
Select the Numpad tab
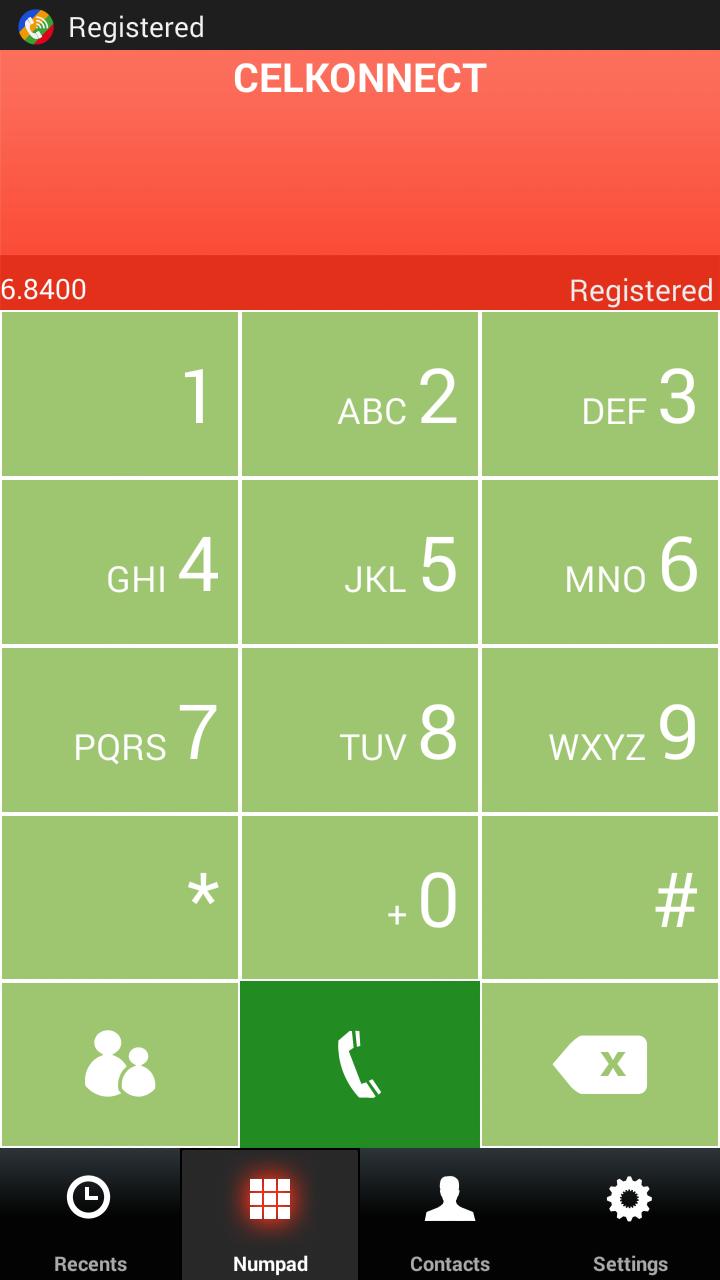[x=270, y=1214]
